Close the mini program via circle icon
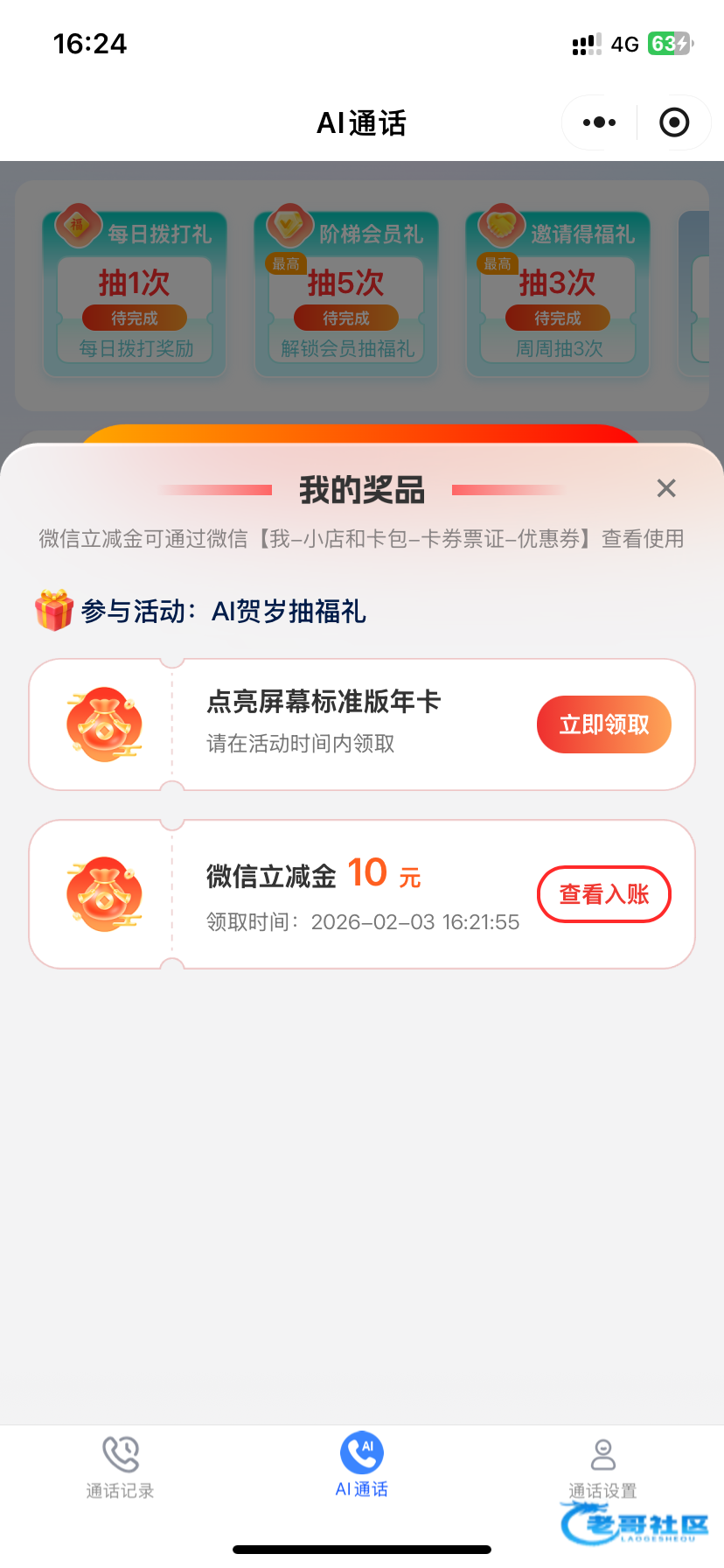724x1568 pixels. (x=674, y=122)
